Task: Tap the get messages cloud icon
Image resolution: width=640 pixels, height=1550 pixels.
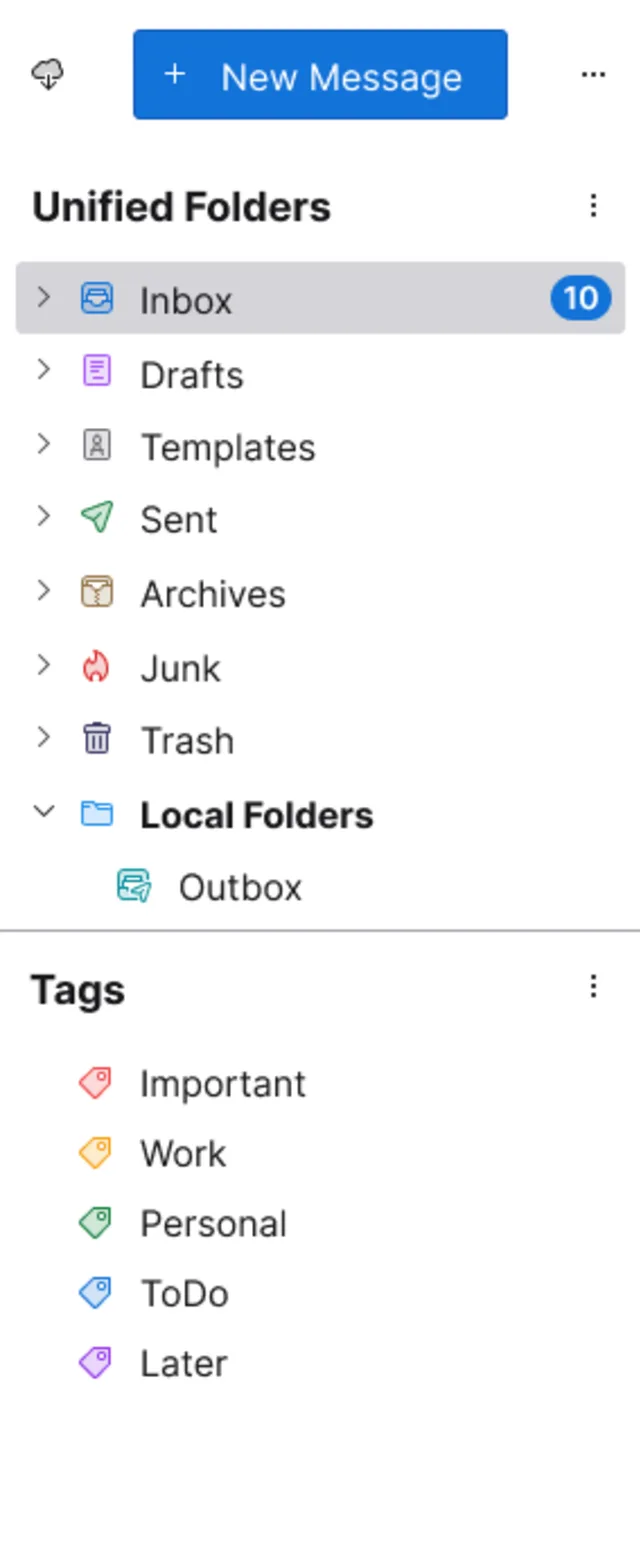Action: [48, 75]
